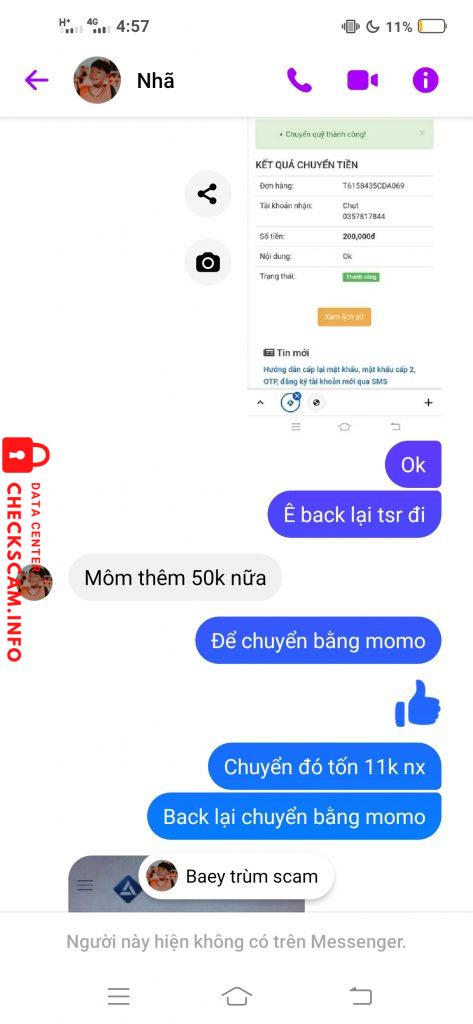The image size is (473, 1024).
Task: Tap system home button
Action: [x=236, y=996]
